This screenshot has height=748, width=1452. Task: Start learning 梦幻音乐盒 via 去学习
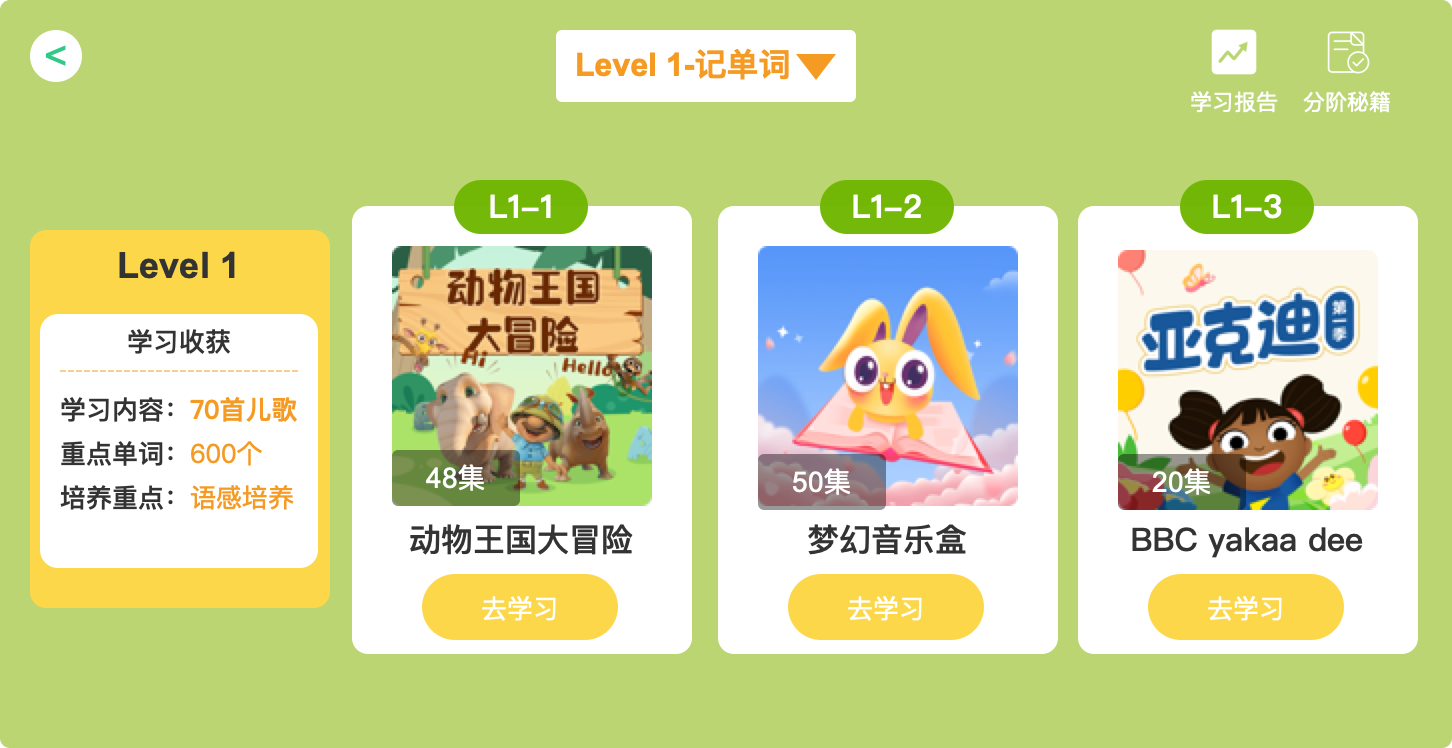tap(885, 607)
